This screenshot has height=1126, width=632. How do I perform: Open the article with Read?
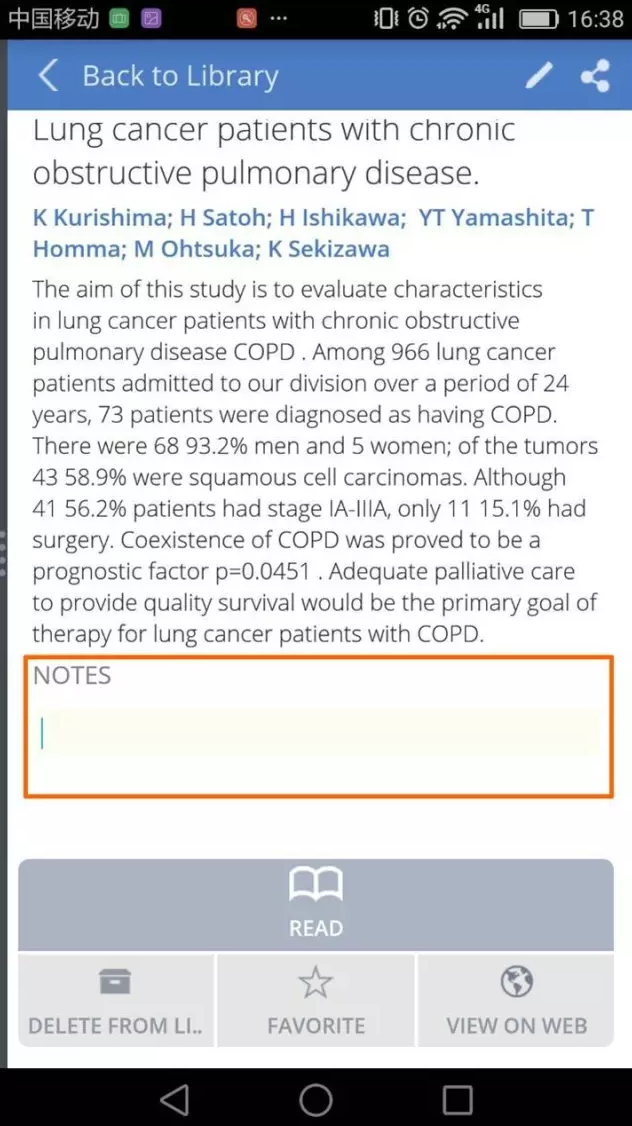316,904
